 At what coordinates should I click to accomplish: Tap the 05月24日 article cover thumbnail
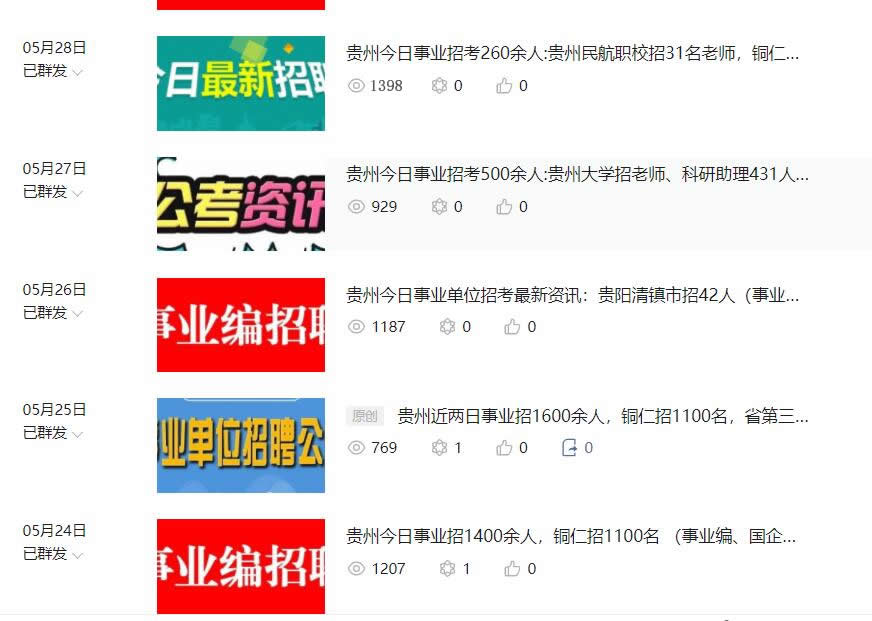(241, 566)
